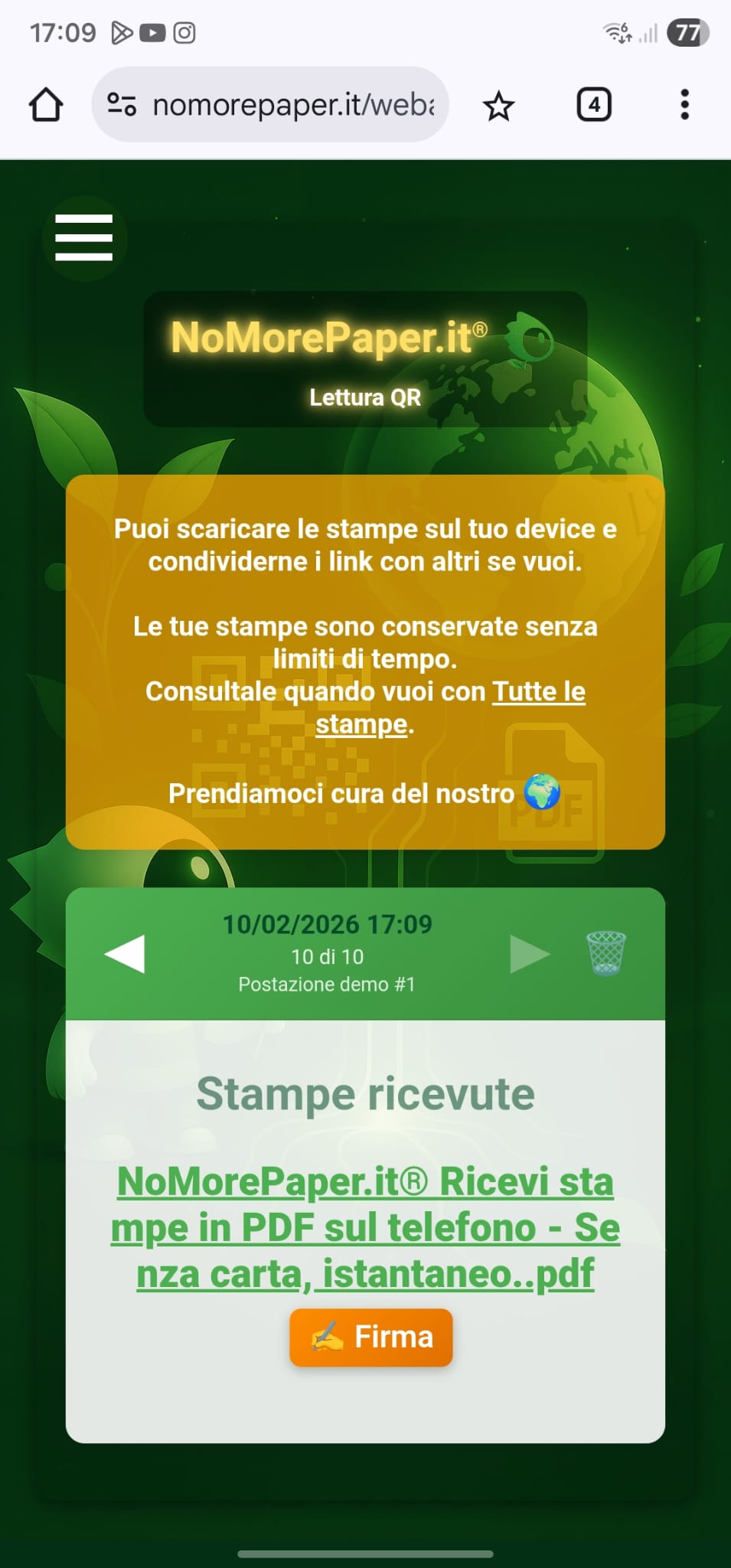Open the hamburger navigation menu

[x=83, y=237]
